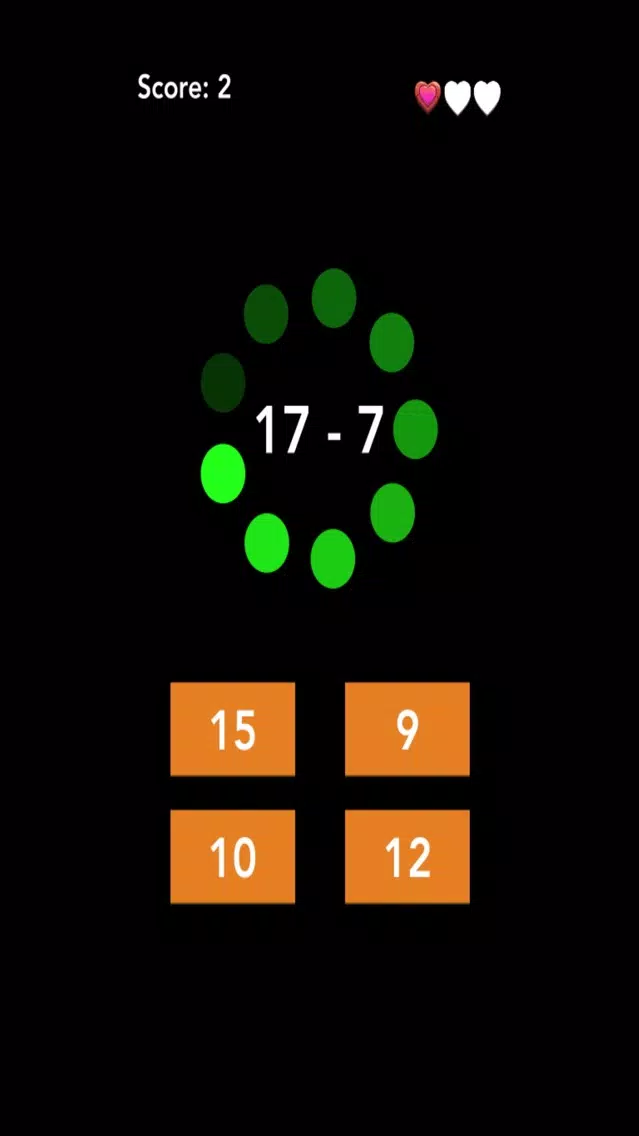Image resolution: width=639 pixels, height=1136 pixels.
Task: Choose 9 as the answer
Action: coord(407,729)
